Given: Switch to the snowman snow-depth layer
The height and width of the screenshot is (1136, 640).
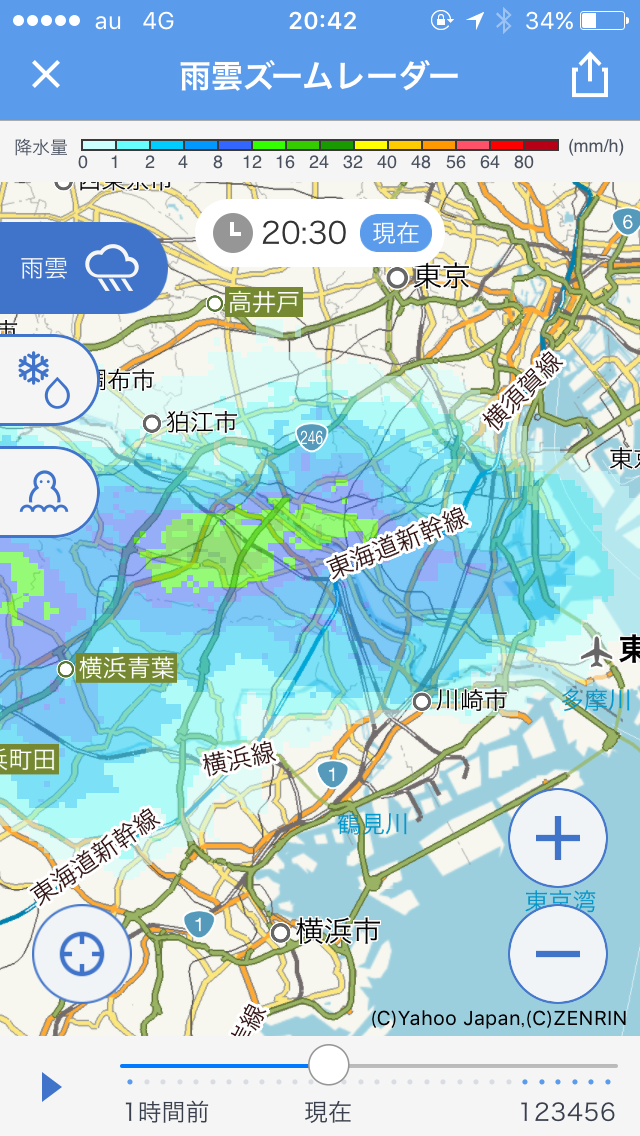Looking at the screenshot, I should 47,492.
